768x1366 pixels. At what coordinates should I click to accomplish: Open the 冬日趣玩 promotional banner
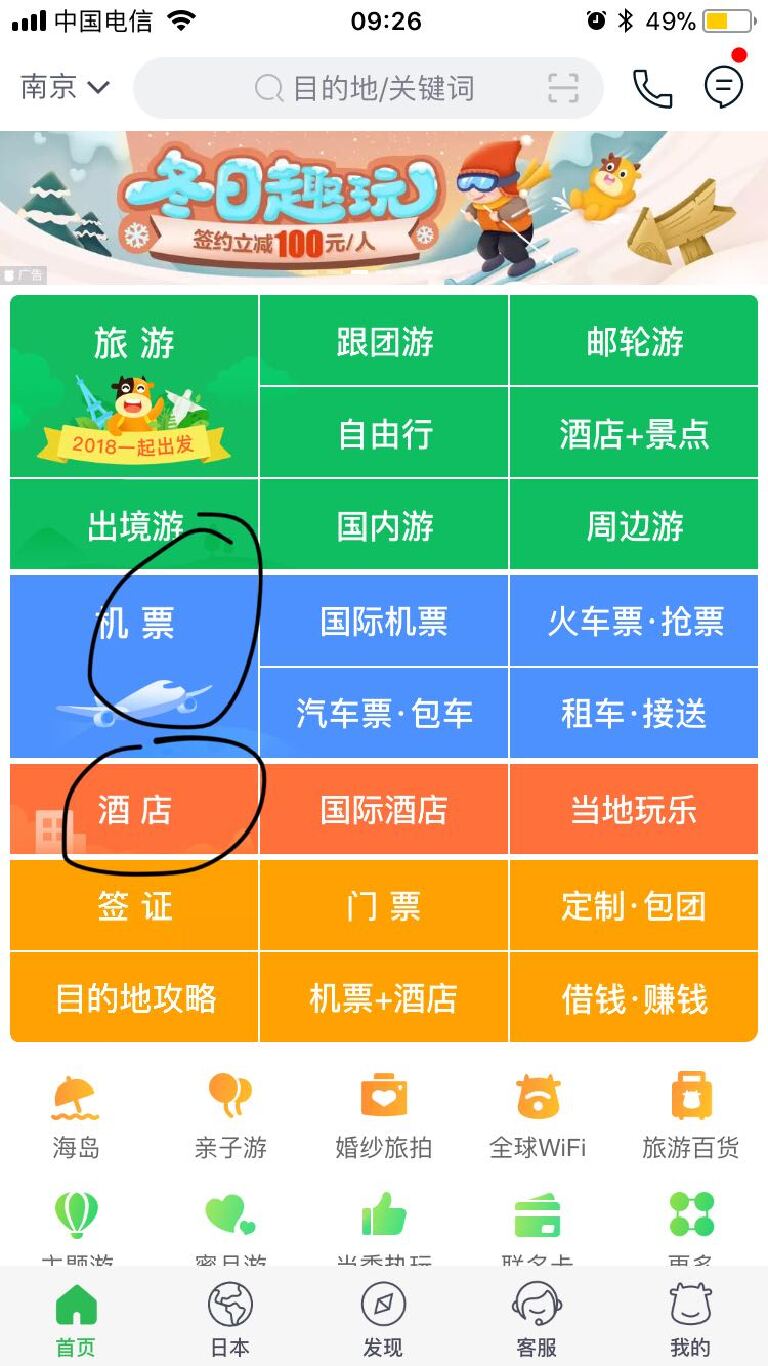(x=384, y=208)
